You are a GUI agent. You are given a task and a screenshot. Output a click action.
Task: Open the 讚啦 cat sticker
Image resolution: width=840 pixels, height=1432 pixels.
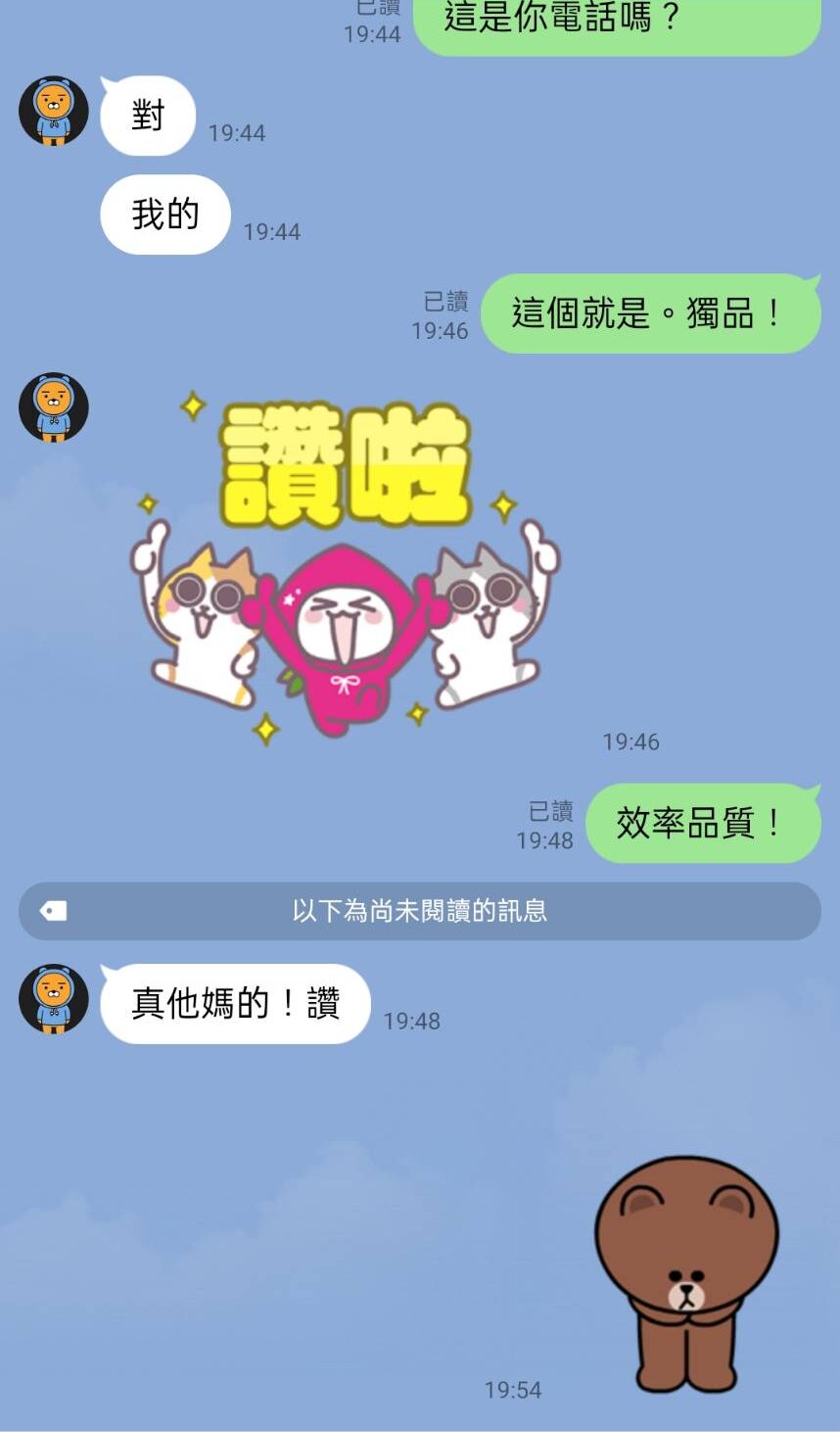[x=345, y=568]
